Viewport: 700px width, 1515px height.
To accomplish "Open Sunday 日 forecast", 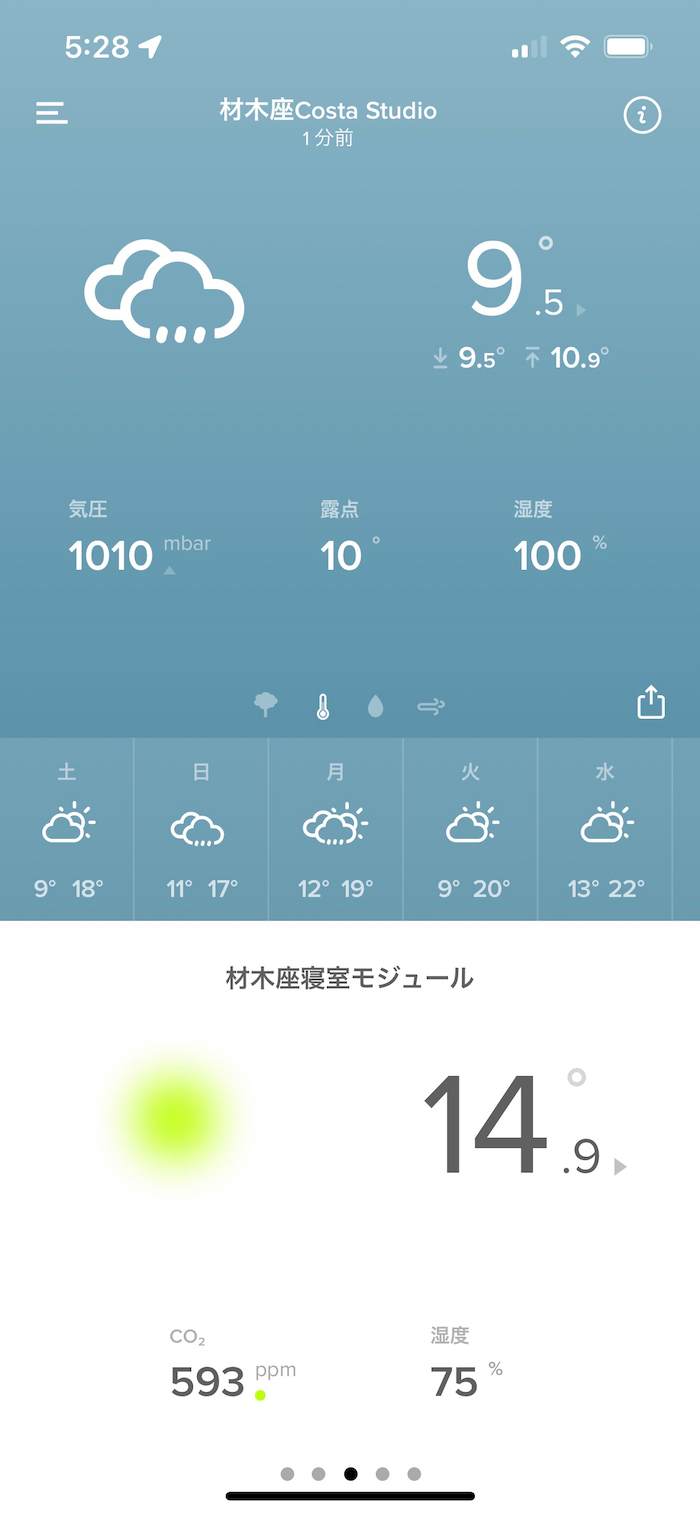I will click(201, 829).
